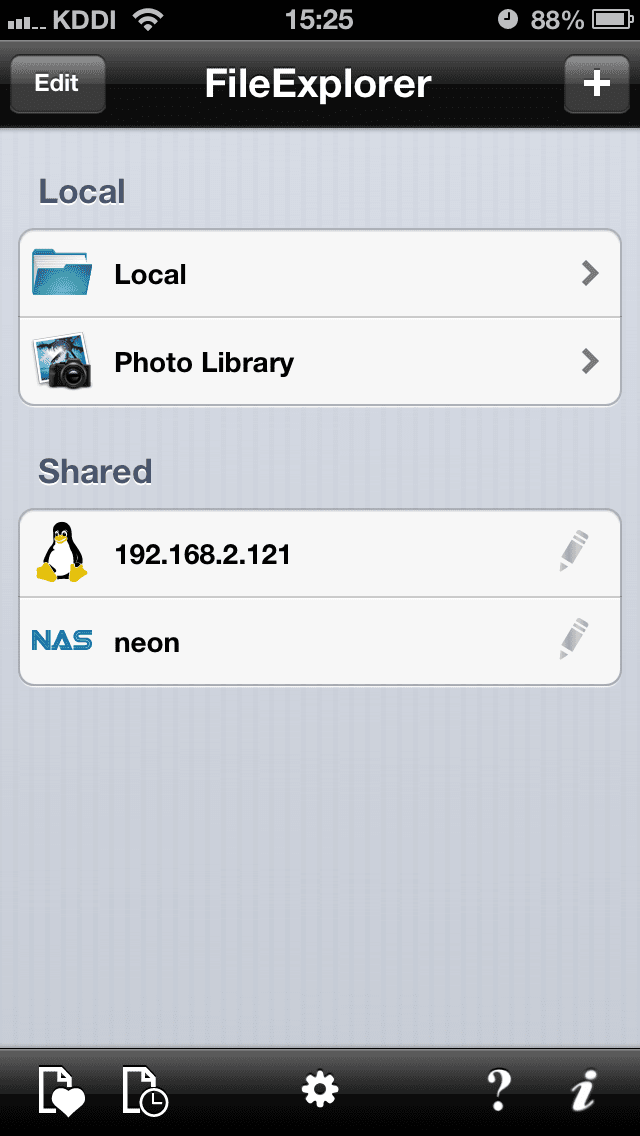Connect to 192.168.2.121 share

click(x=320, y=554)
